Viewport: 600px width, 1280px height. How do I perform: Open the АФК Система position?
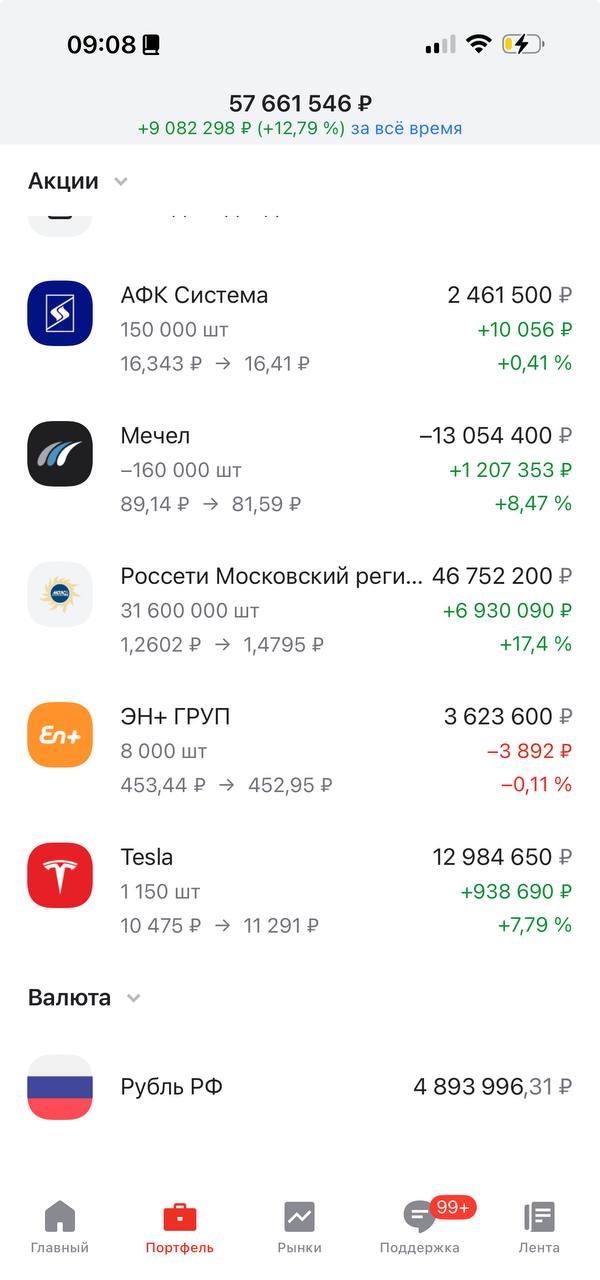pyautogui.click(x=300, y=329)
